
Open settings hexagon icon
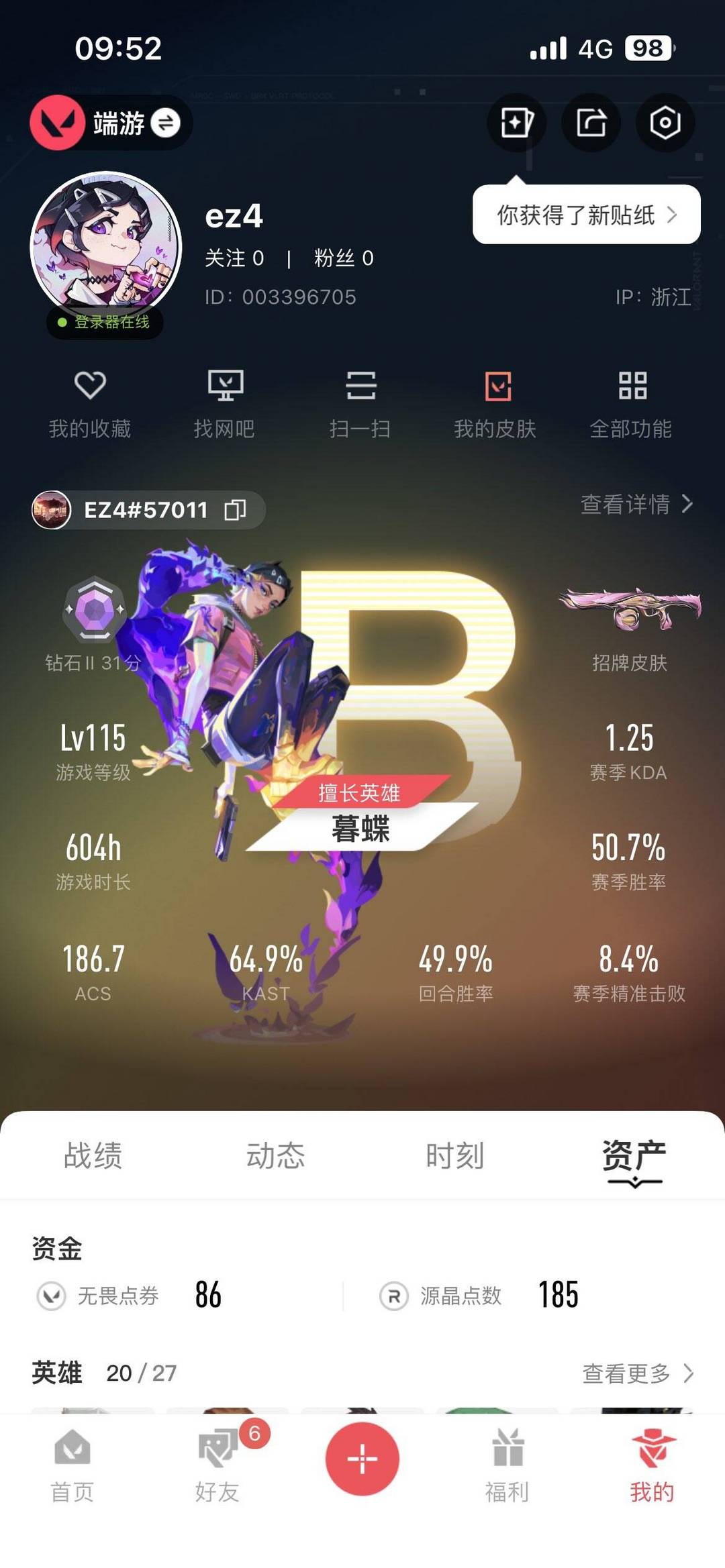(x=665, y=122)
